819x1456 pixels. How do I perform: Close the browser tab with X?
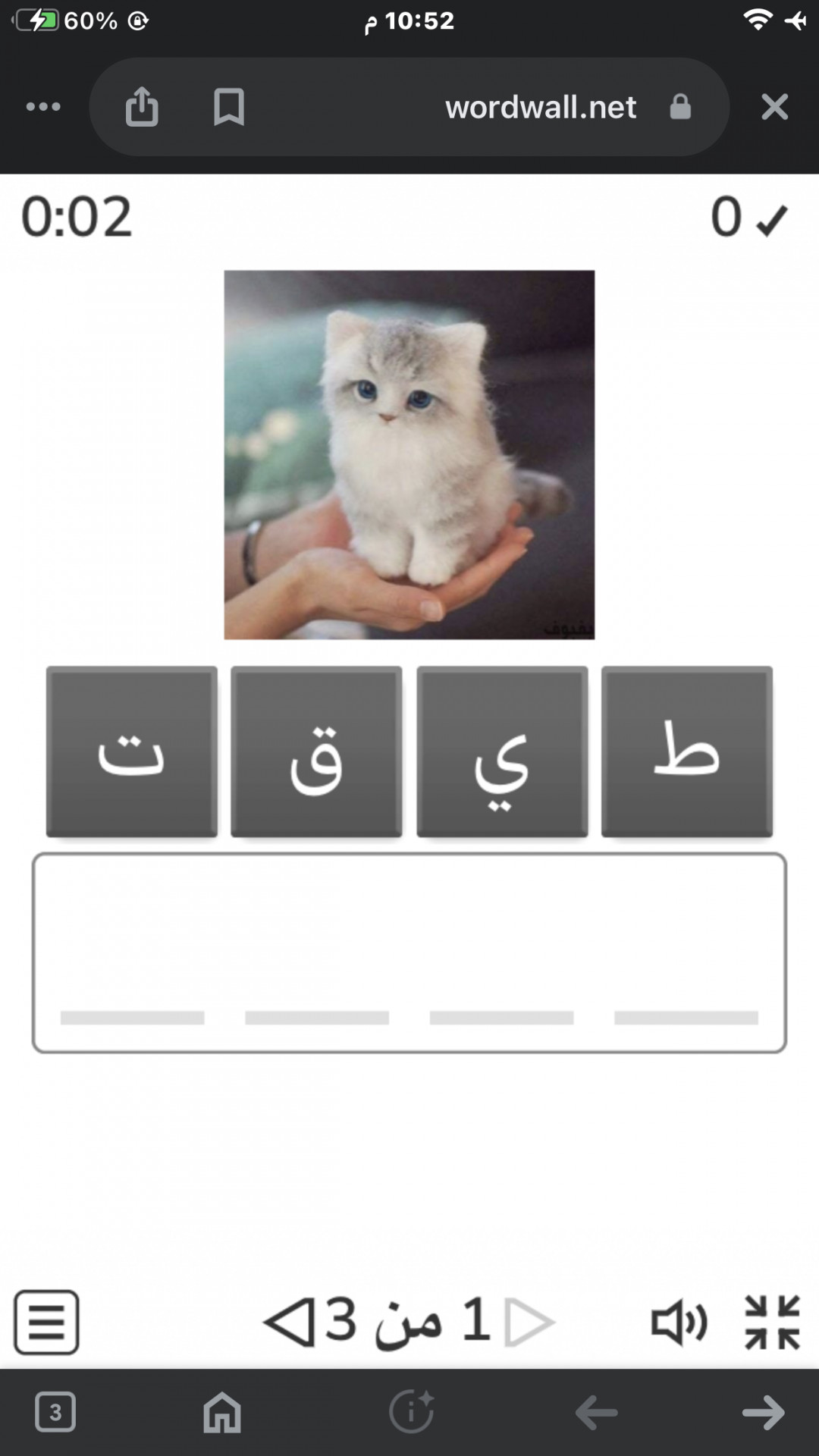774,107
